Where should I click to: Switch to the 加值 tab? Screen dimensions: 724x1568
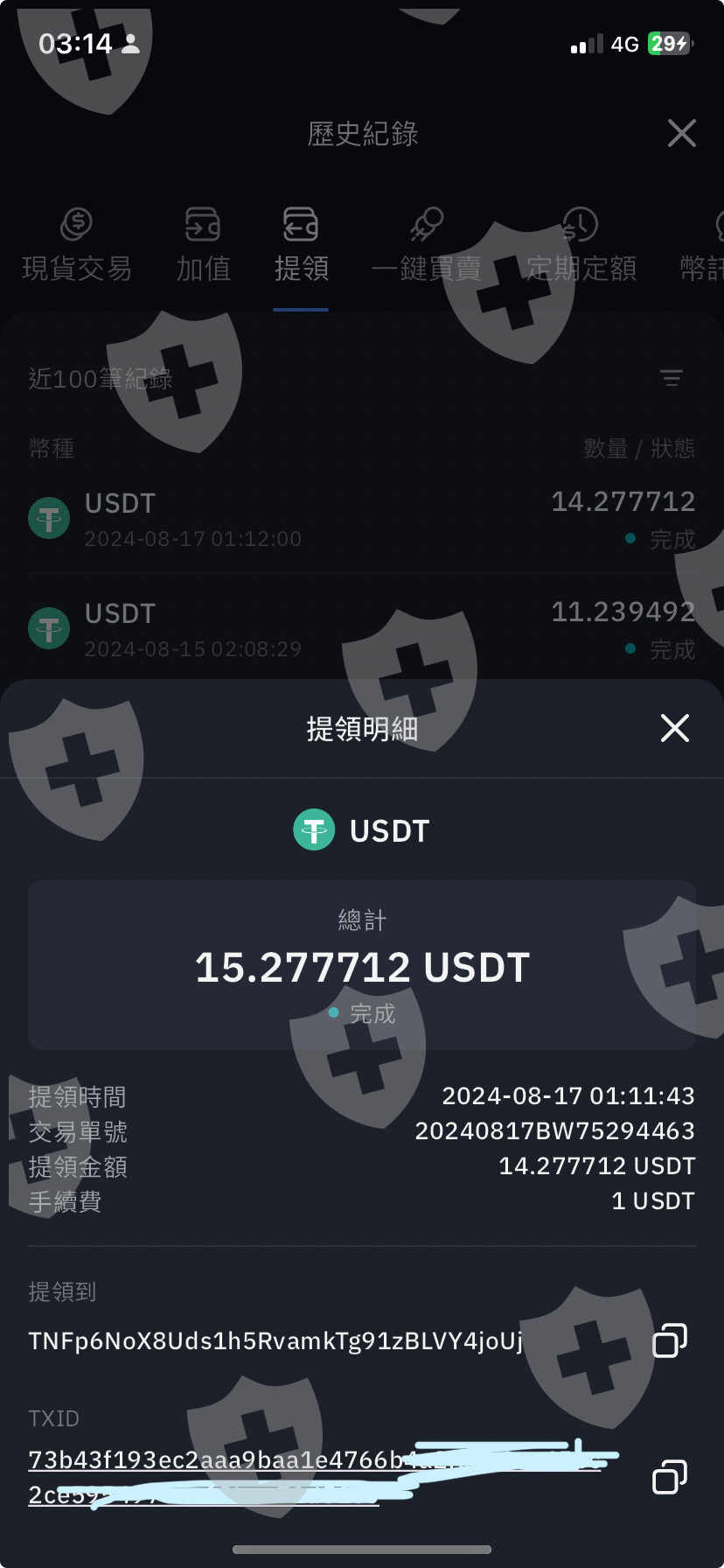[x=203, y=245]
